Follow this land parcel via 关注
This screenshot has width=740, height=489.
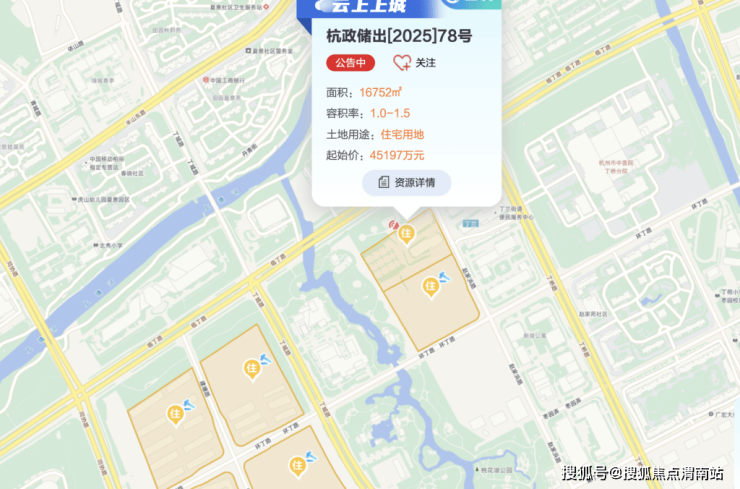414,63
